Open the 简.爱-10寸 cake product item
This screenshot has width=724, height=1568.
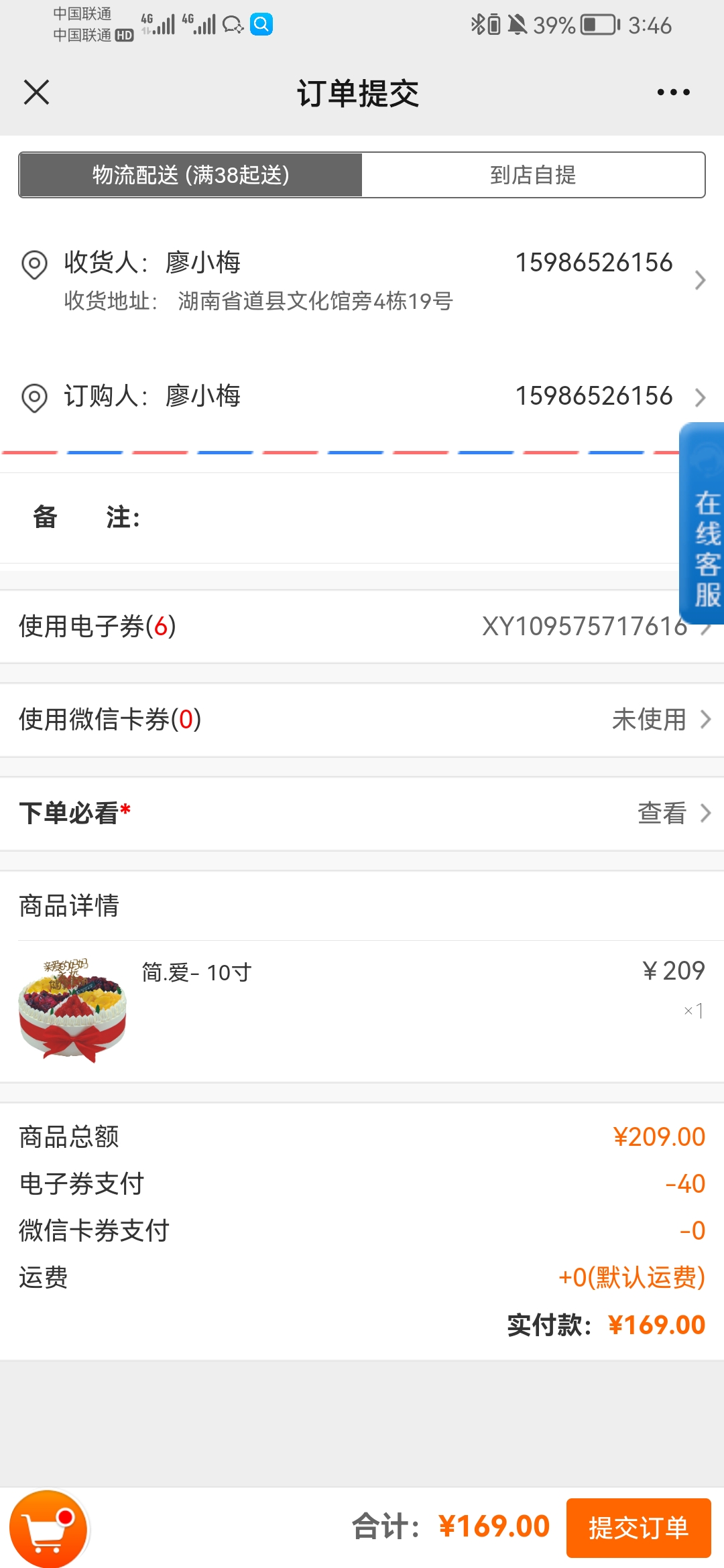(362, 1010)
